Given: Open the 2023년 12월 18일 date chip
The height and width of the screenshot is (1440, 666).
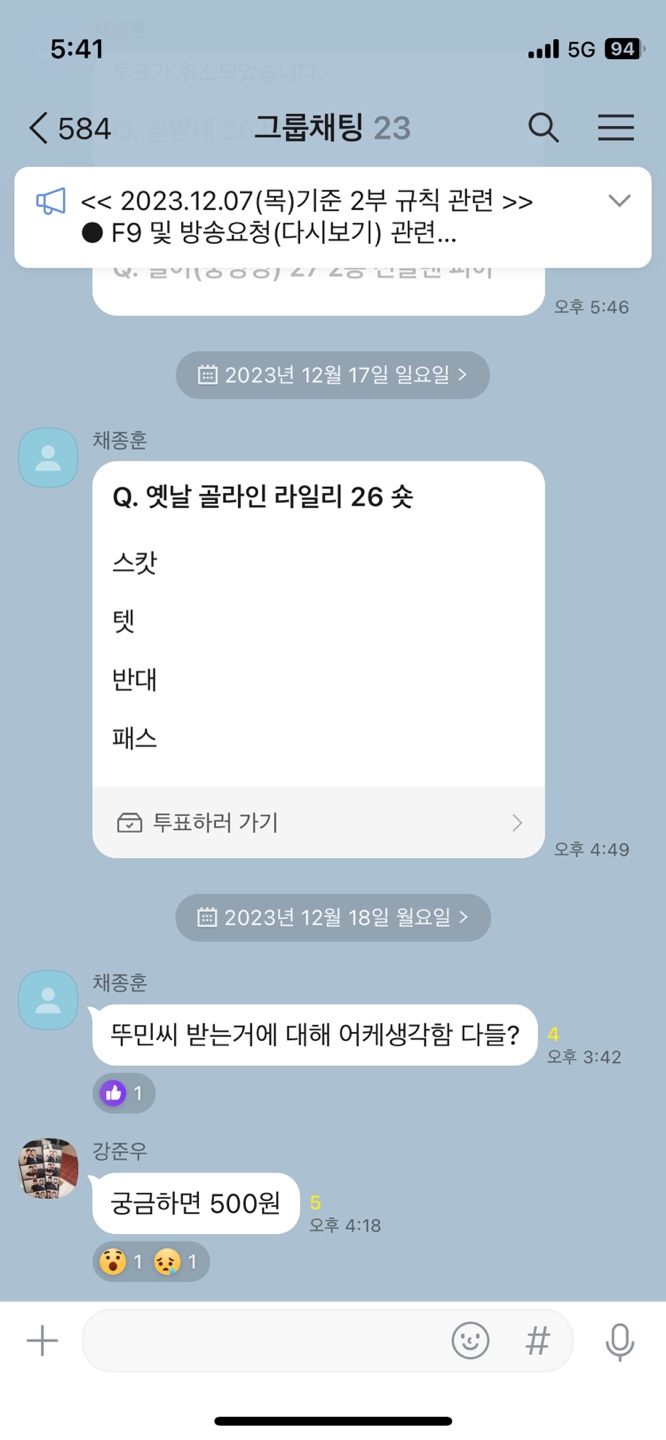Looking at the screenshot, I should 333,917.
